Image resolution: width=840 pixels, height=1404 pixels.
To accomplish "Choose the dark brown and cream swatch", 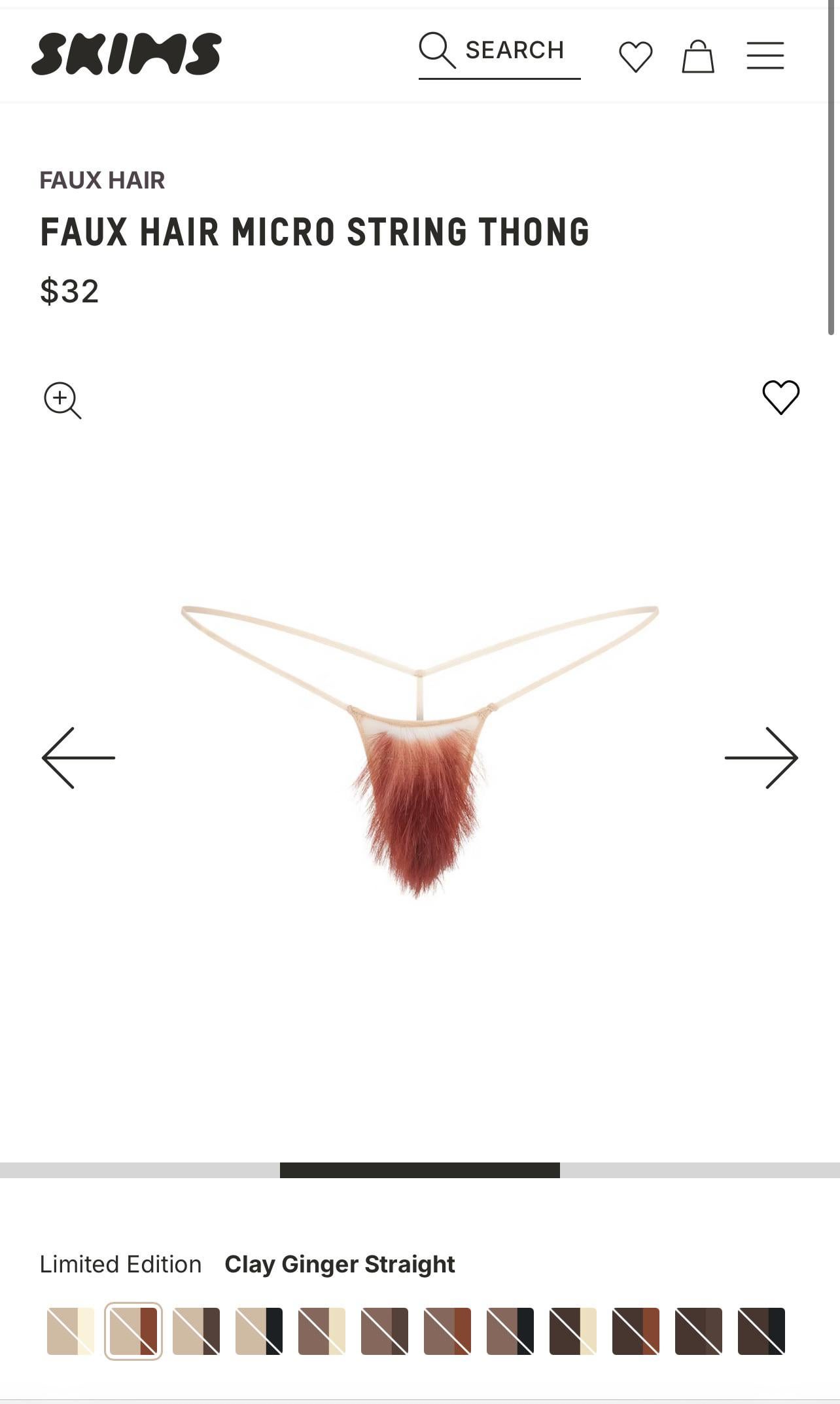I will 573,1331.
